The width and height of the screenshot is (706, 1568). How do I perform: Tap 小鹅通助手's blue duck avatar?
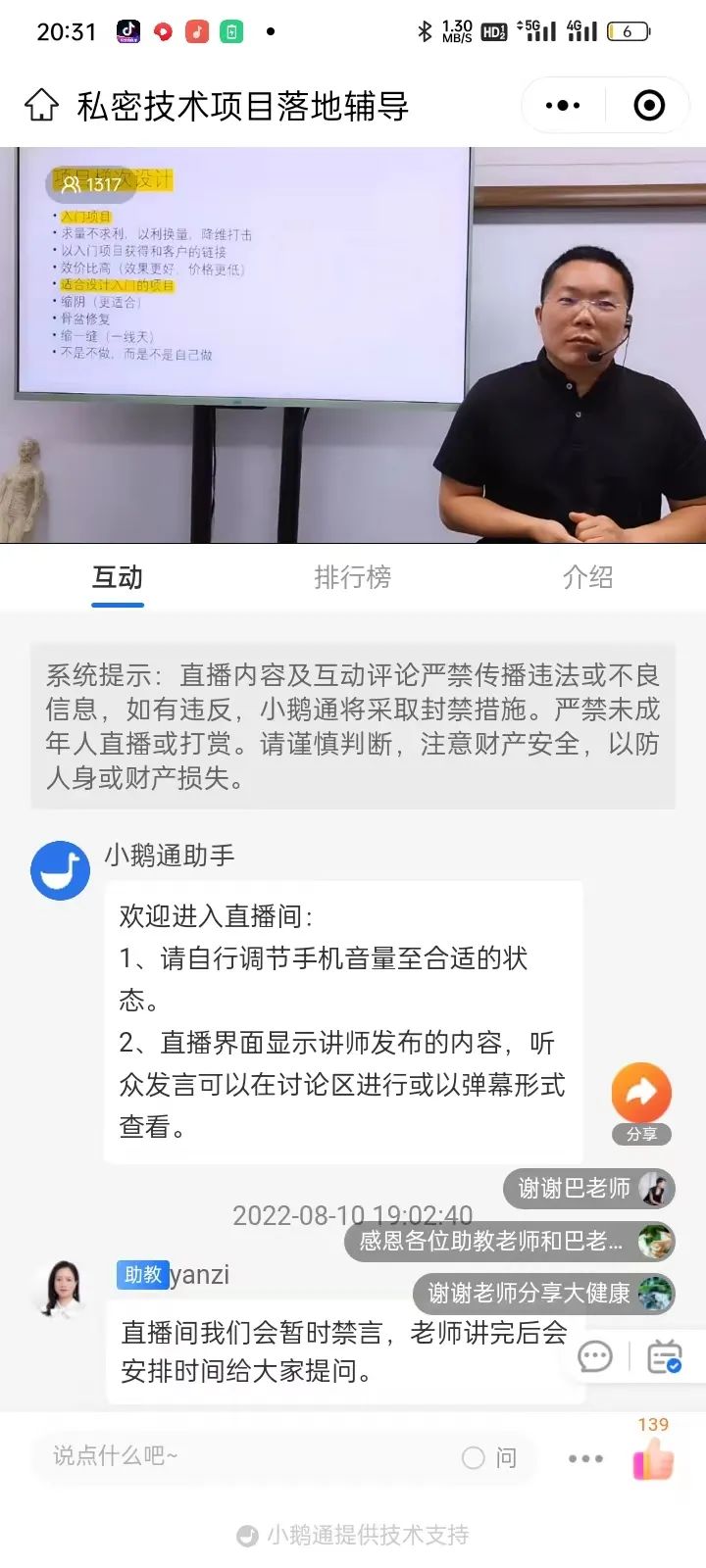(x=60, y=870)
